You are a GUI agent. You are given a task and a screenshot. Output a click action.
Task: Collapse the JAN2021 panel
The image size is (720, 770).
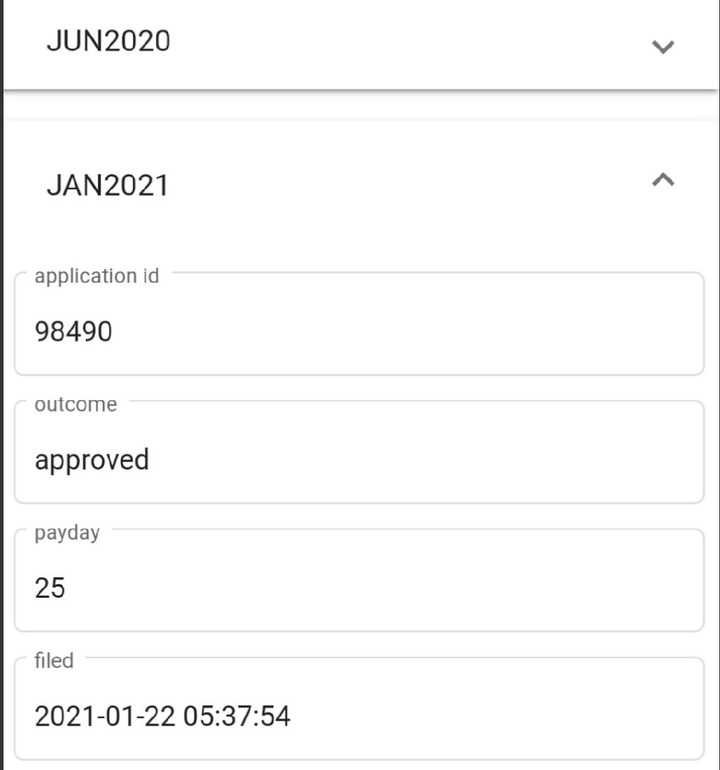point(662,181)
